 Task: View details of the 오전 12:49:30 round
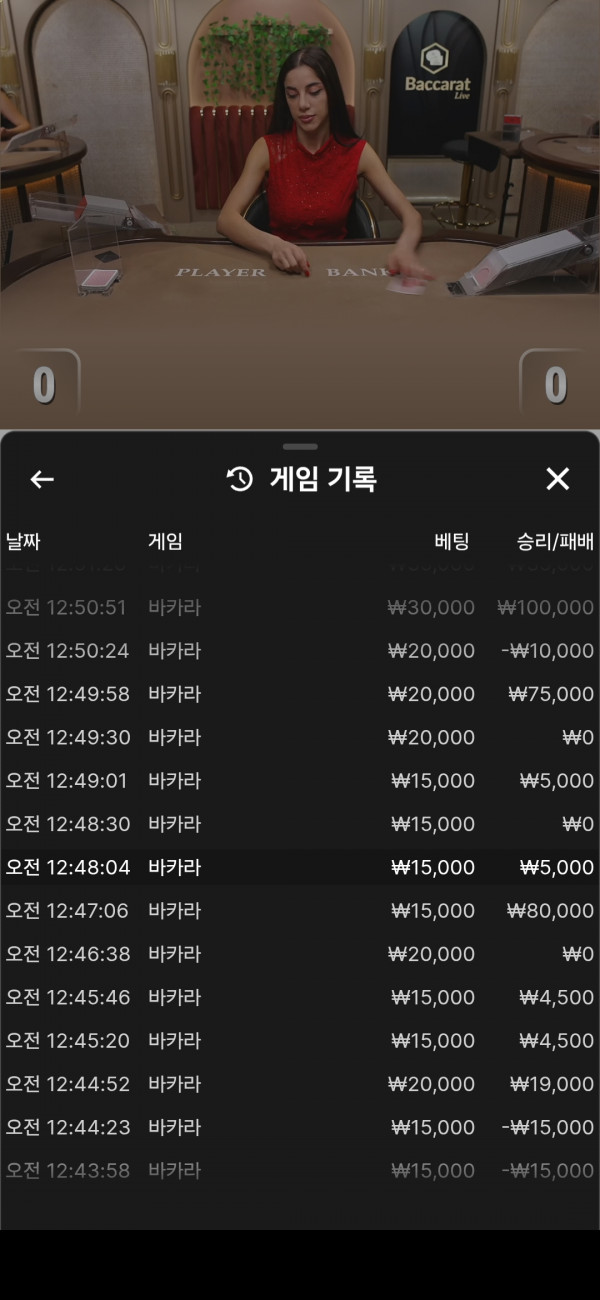(x=300, y=737)
